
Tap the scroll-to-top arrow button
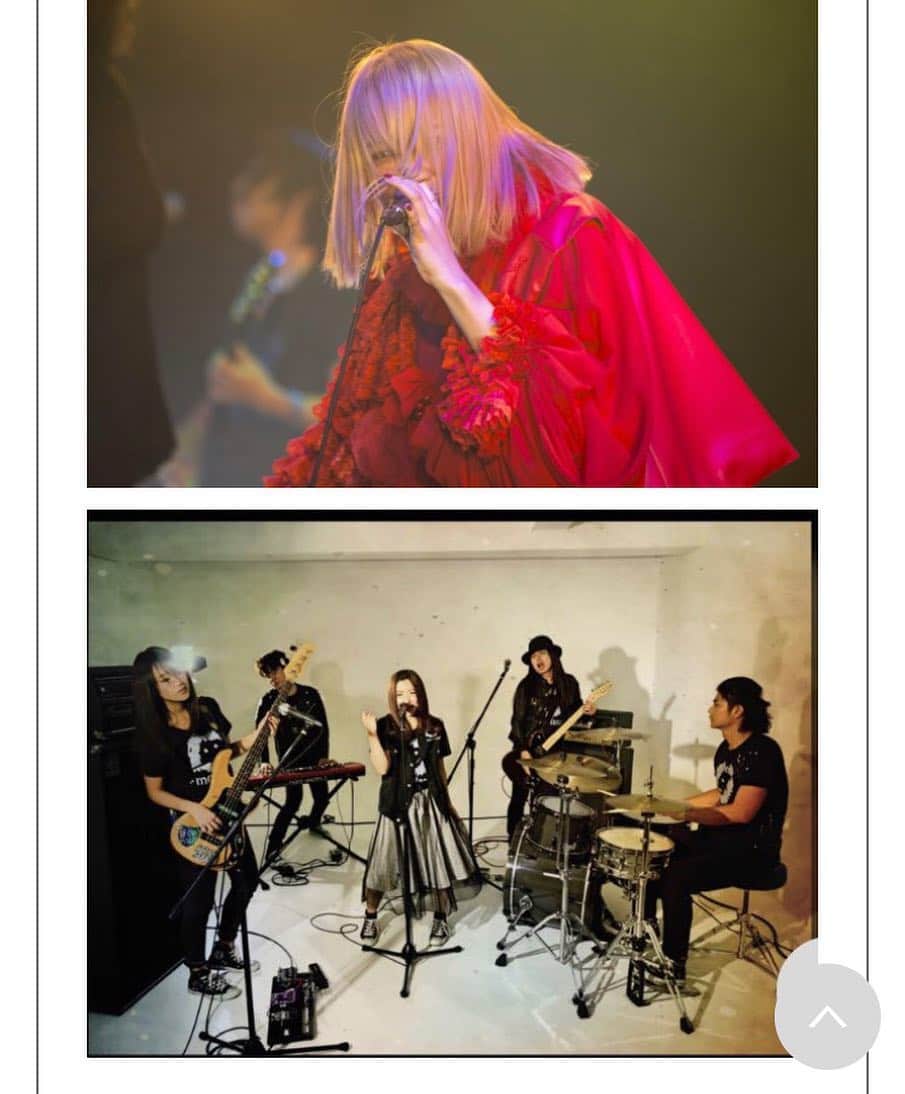pos(827,1016)
